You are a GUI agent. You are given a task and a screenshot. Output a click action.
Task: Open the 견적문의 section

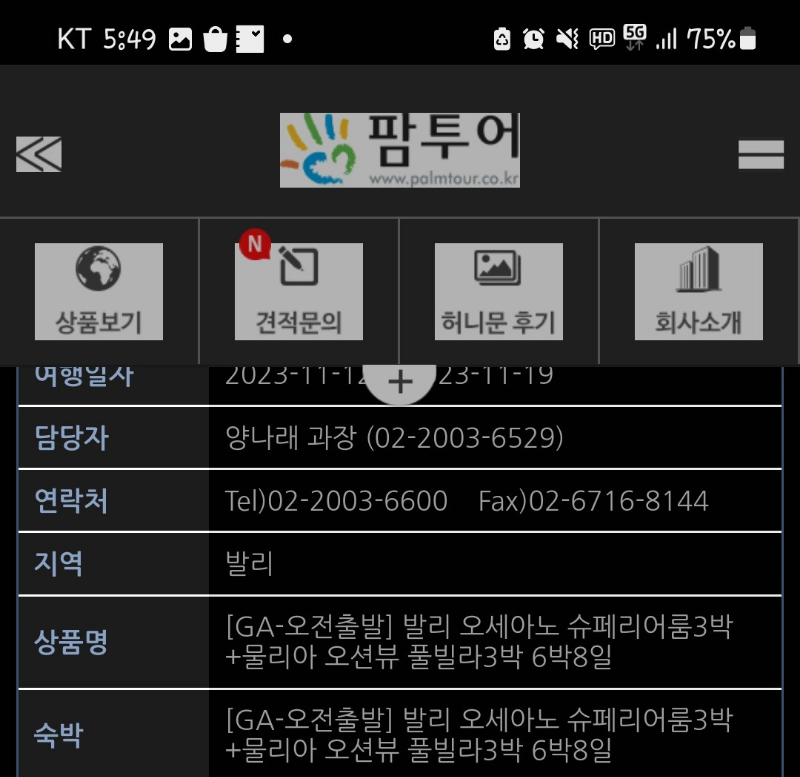point(299,291)
